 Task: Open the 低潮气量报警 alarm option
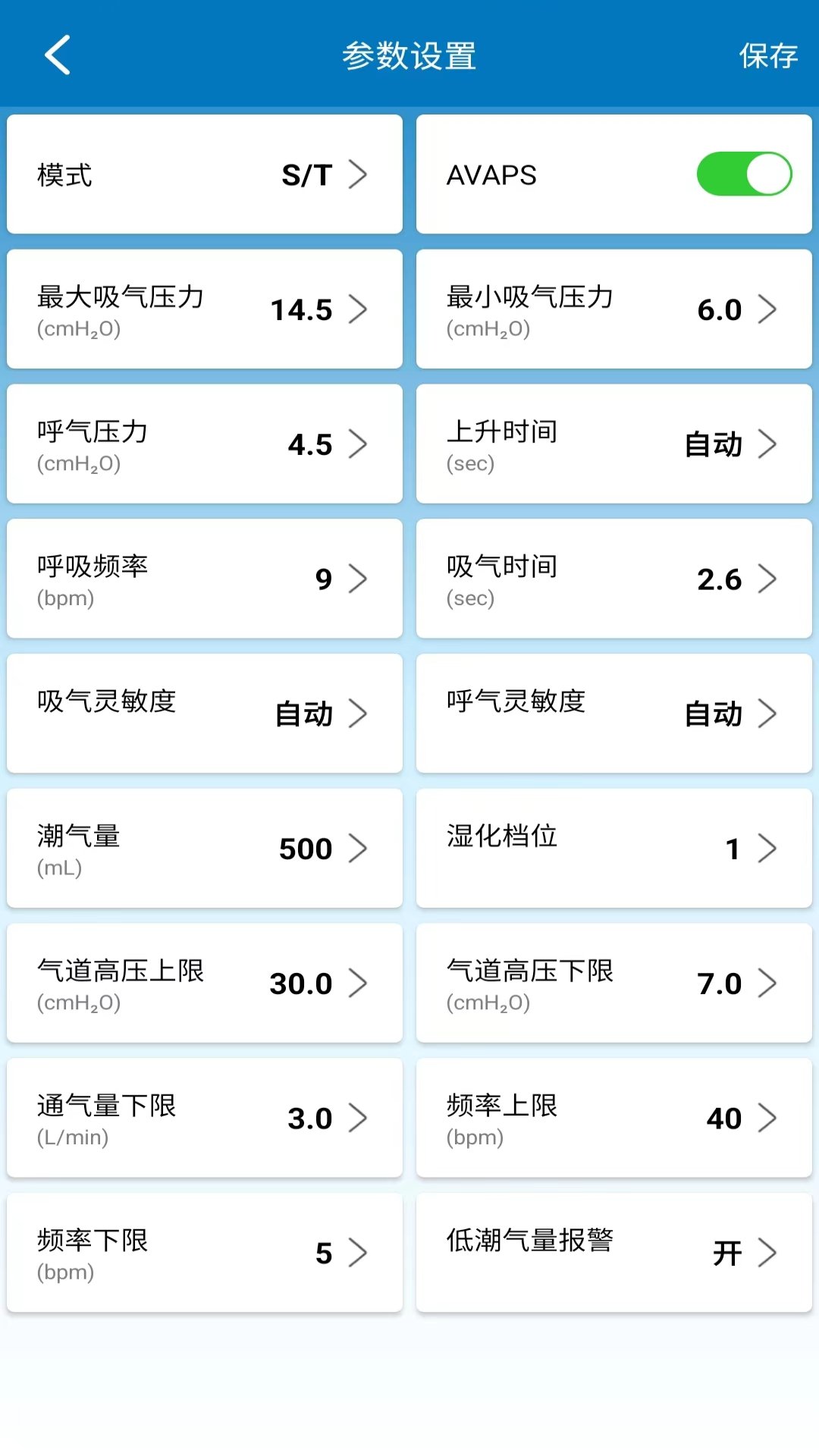(x=614, y=1253)
